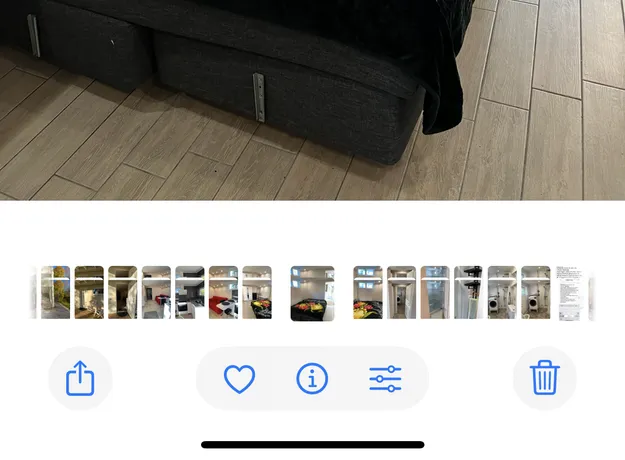Image resolution: width=625 pixels, height=460 pixels.
Task: Jump to the text document thumbnail
Action: [x=569, y=293]
